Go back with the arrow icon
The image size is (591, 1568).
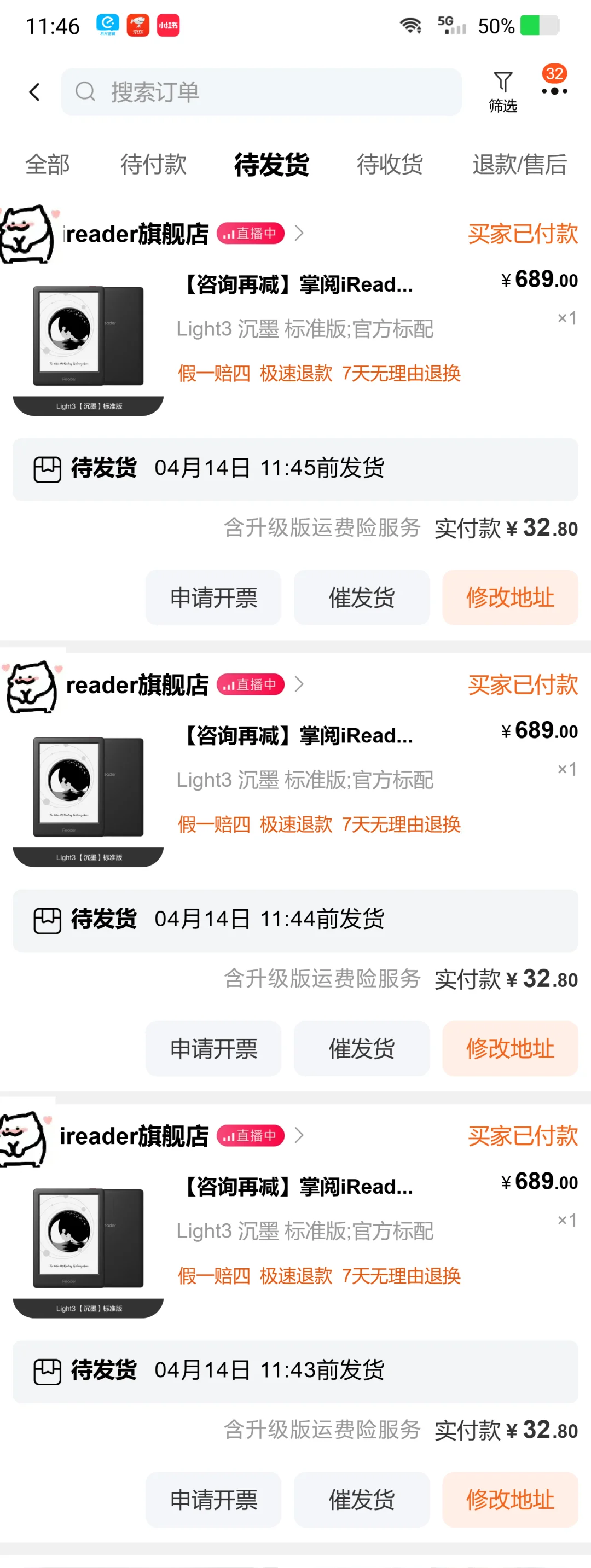point(34,92)
